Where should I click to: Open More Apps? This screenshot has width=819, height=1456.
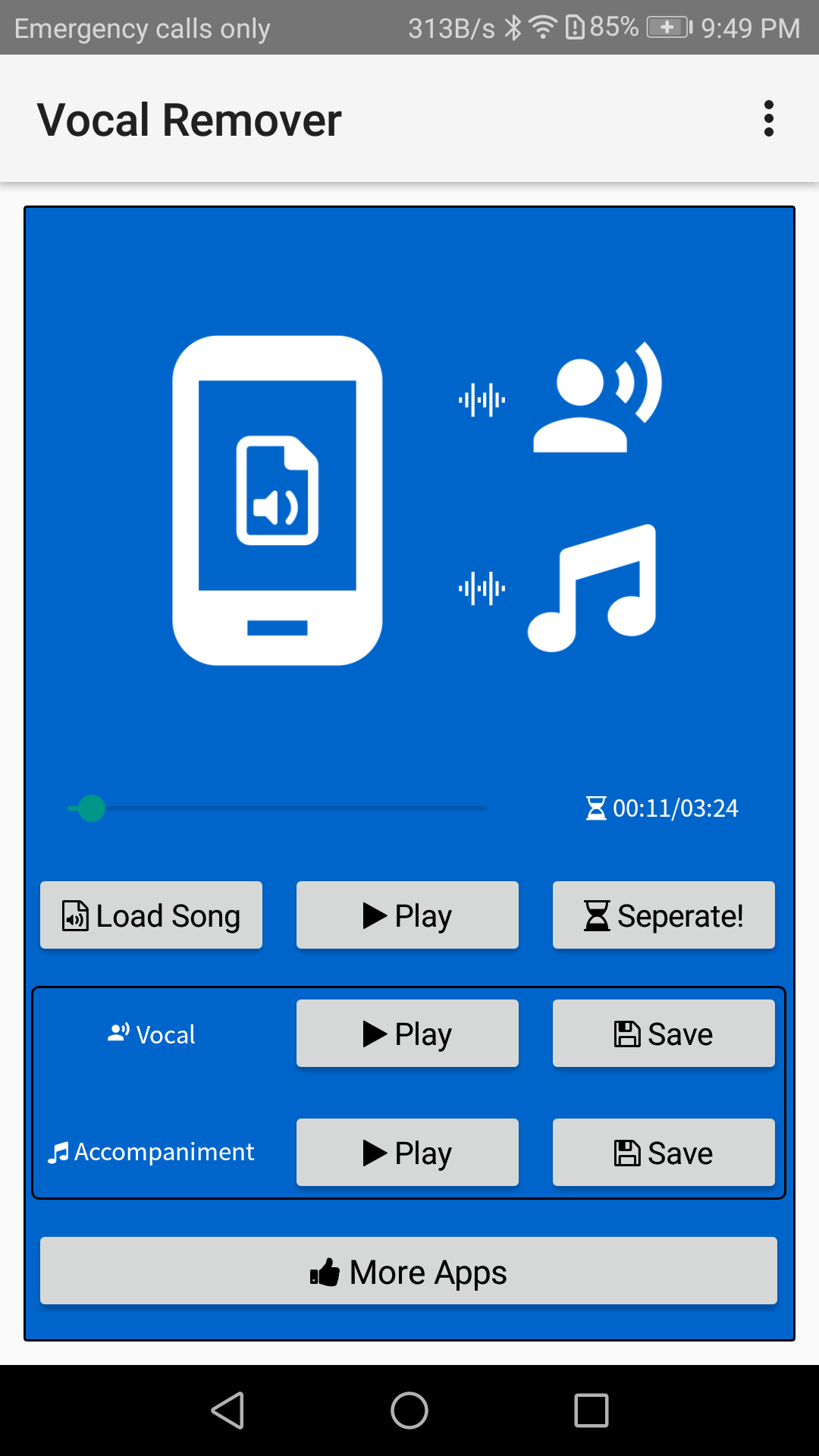(409, 1271)
